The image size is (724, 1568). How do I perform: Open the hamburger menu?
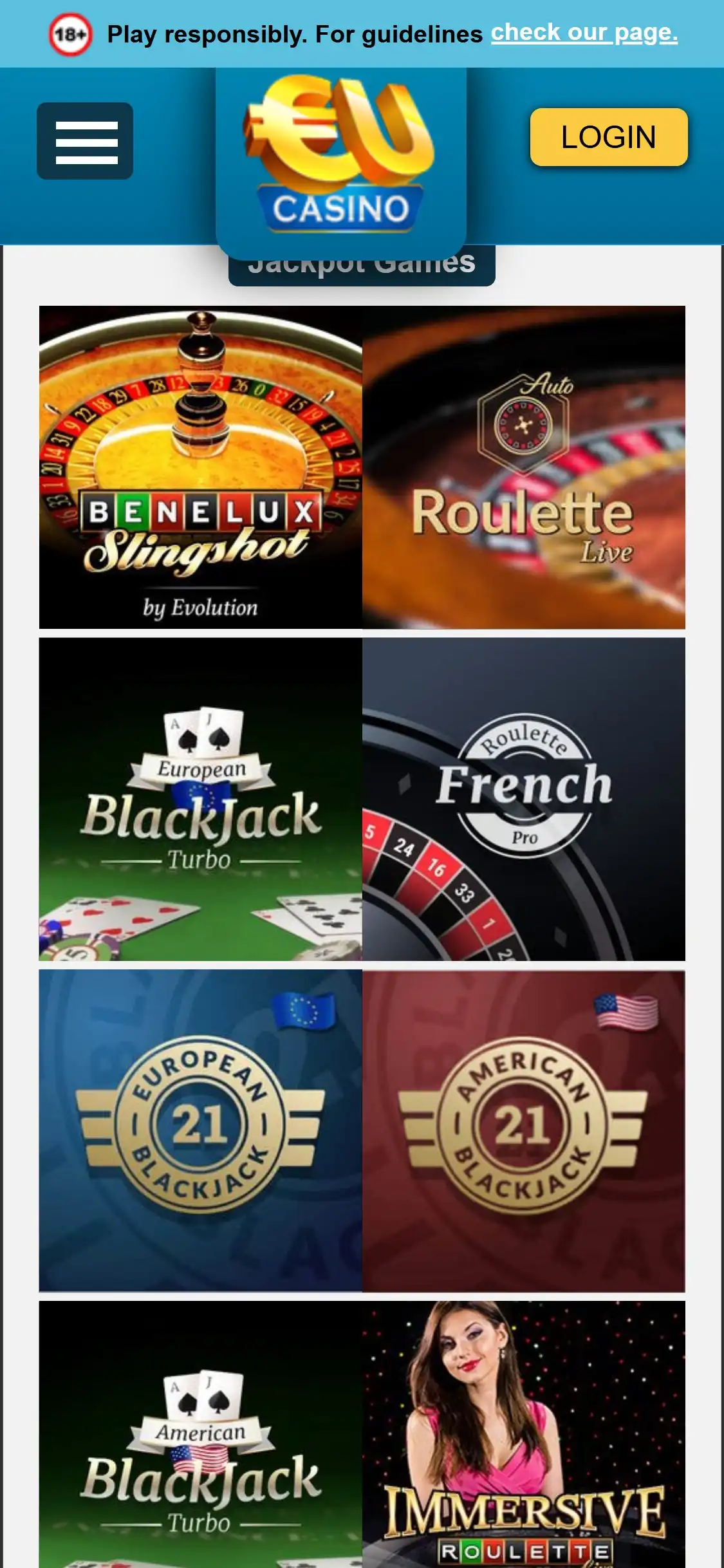coord(85,141)
